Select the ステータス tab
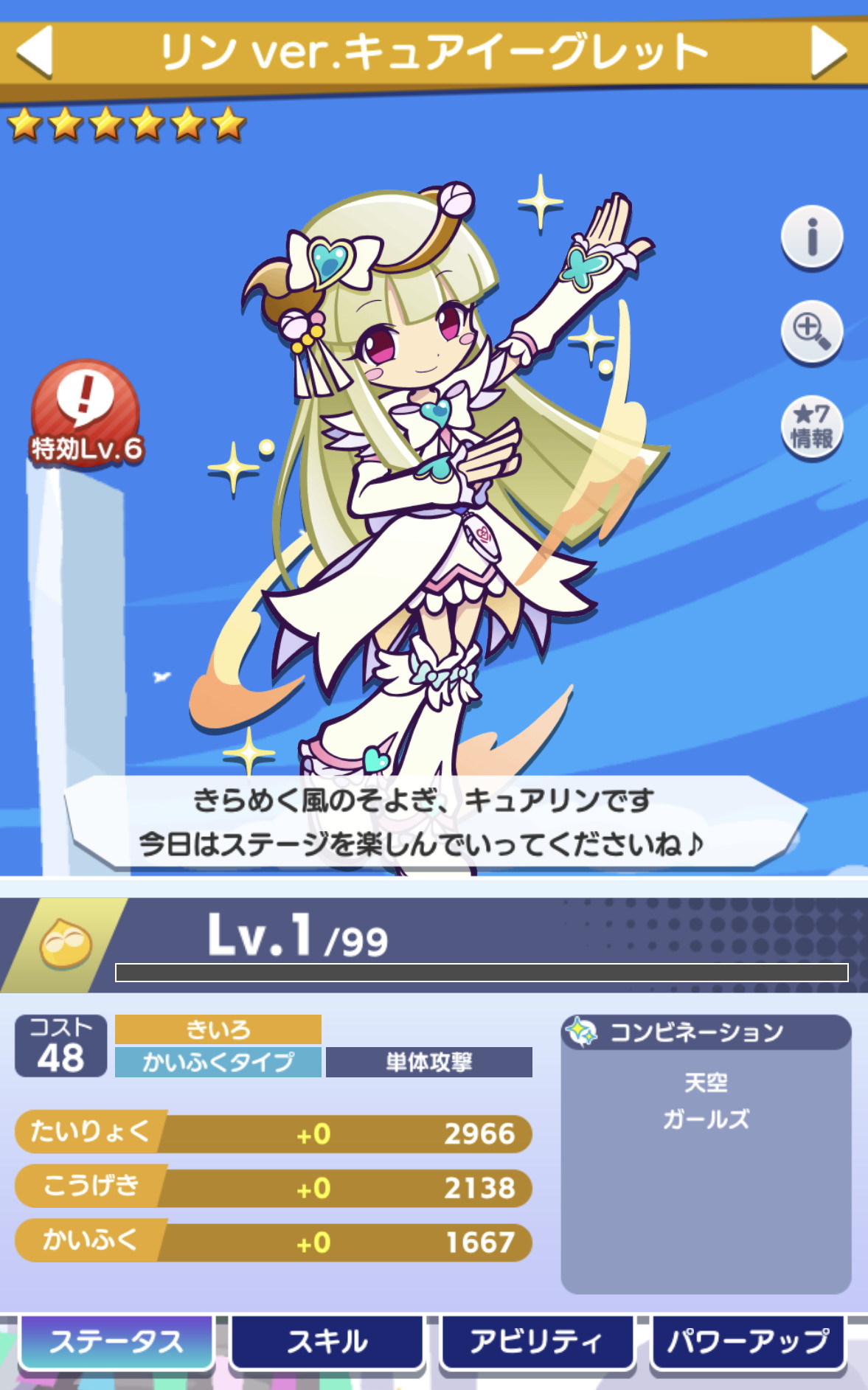868x1390 pixels. 117,1342
